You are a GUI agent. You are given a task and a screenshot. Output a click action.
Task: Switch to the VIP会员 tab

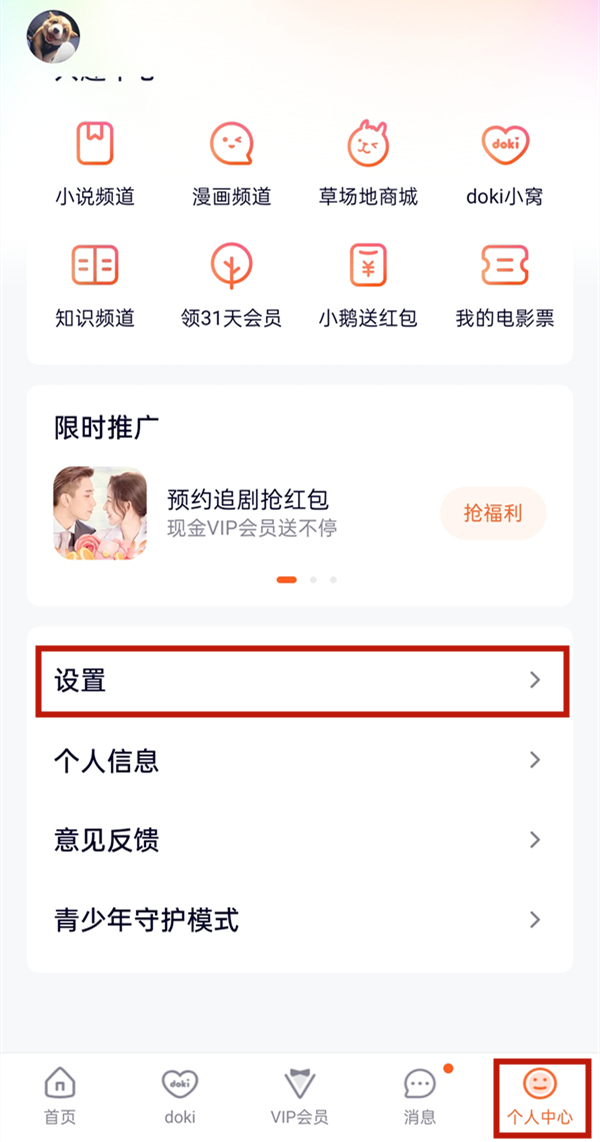pos(299,1095)
